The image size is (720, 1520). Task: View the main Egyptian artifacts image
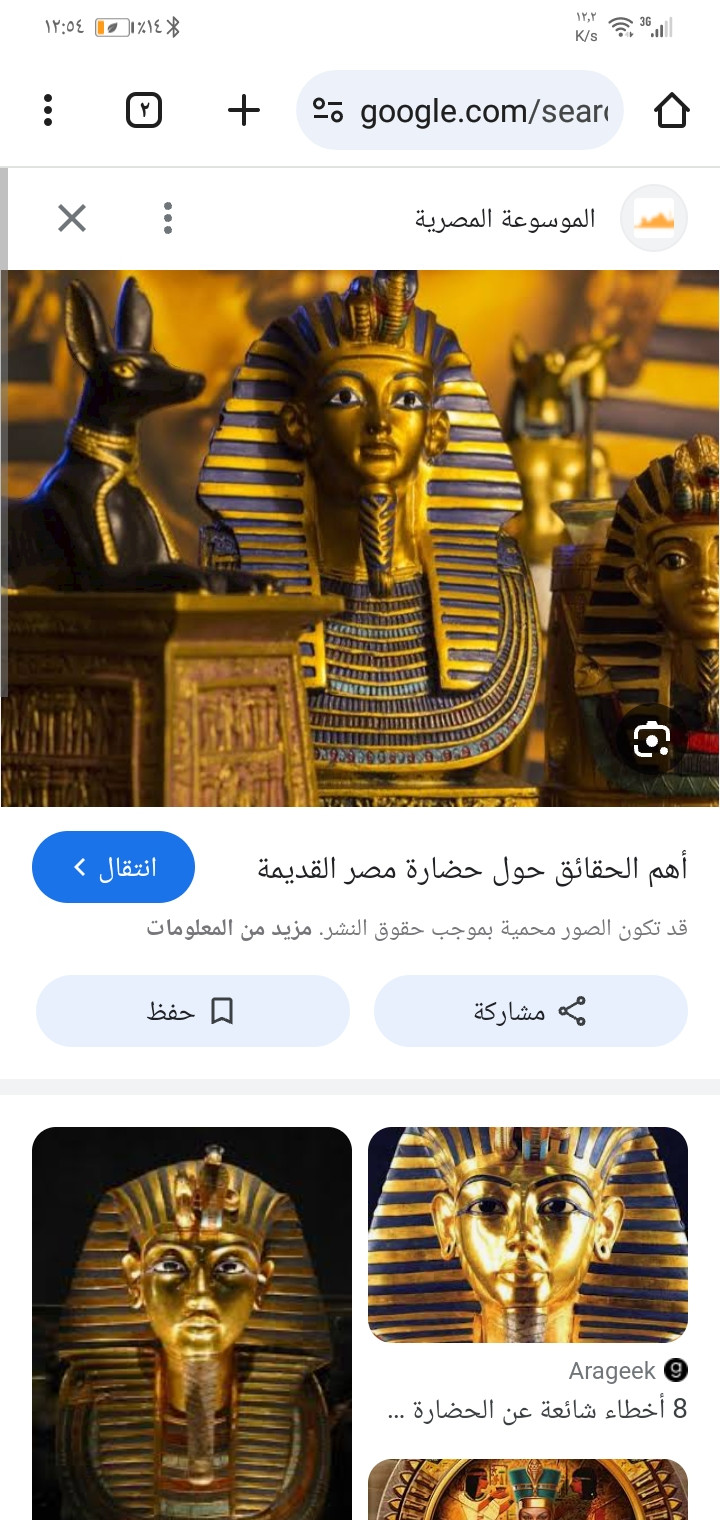pos(360,538)
